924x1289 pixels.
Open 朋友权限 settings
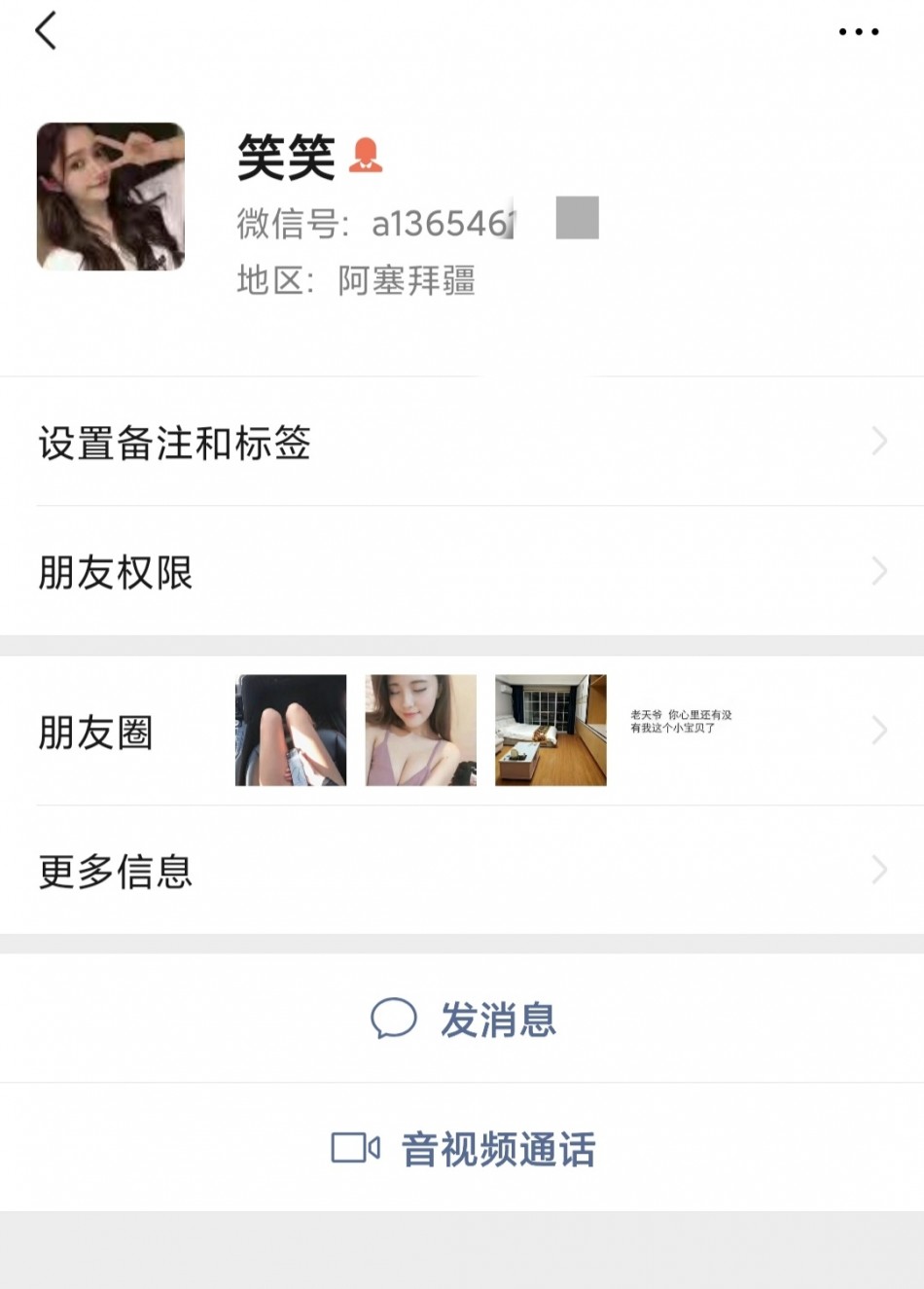click(x=462, y=572)
